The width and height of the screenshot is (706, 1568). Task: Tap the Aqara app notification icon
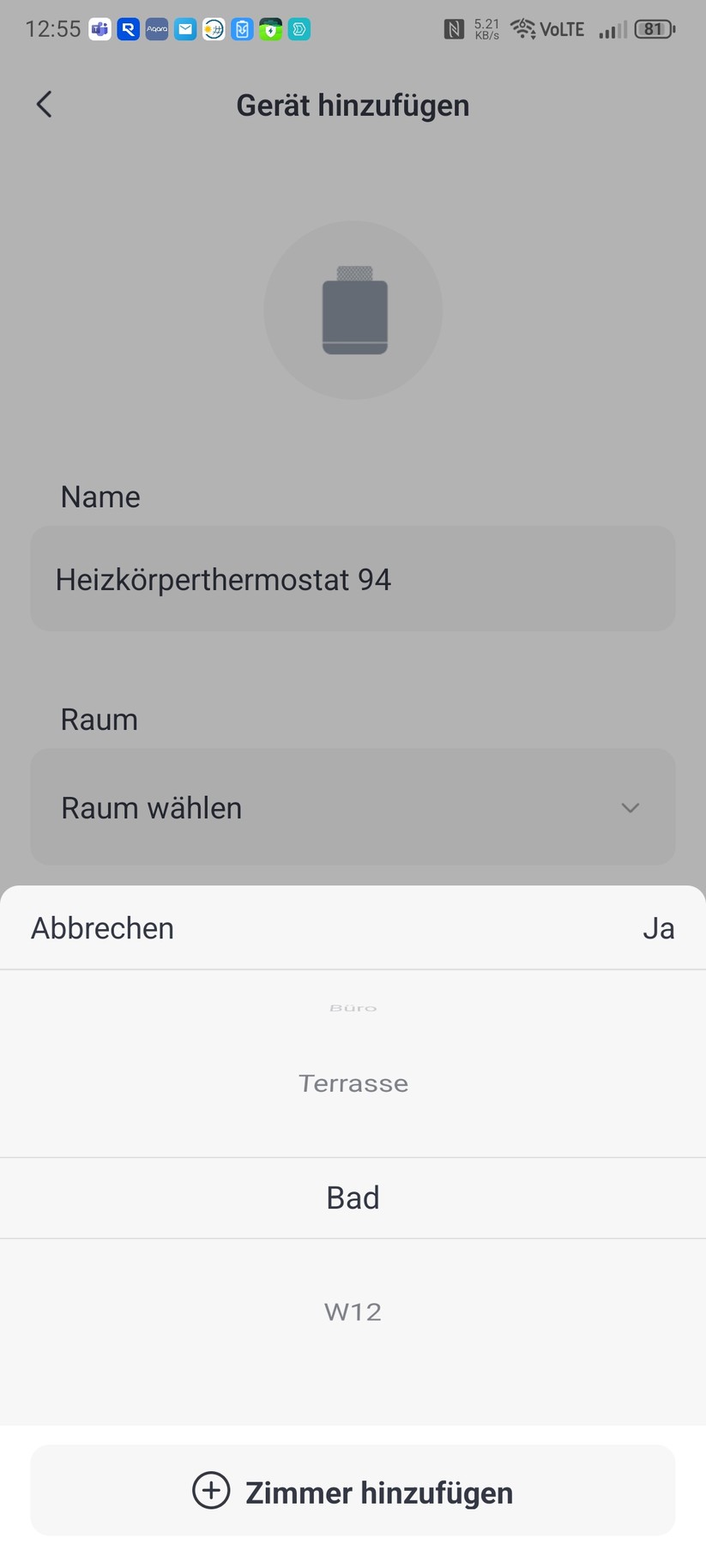click(x=155, y=28)
